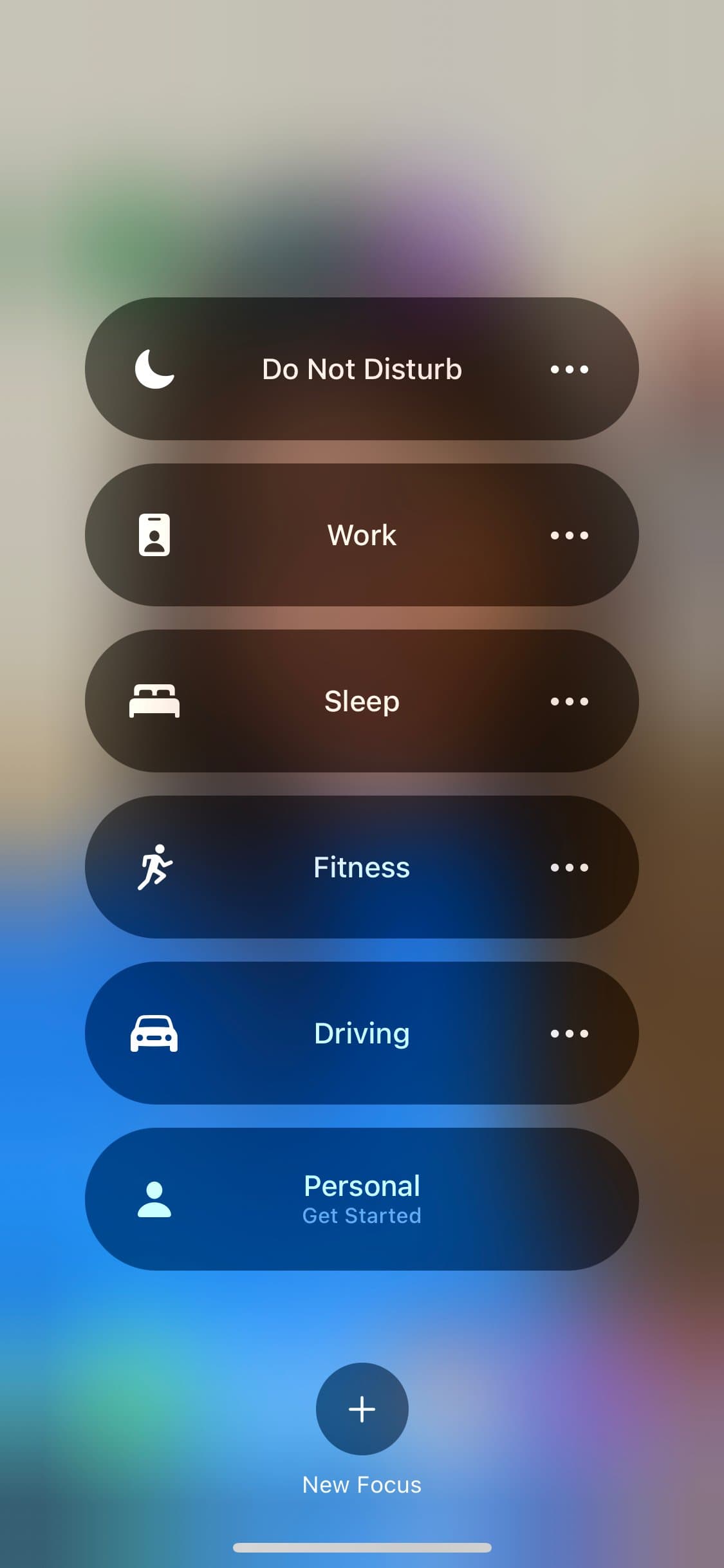
Task: Open the Fitness focus ellipsis menu
Action: pos(570,867)
